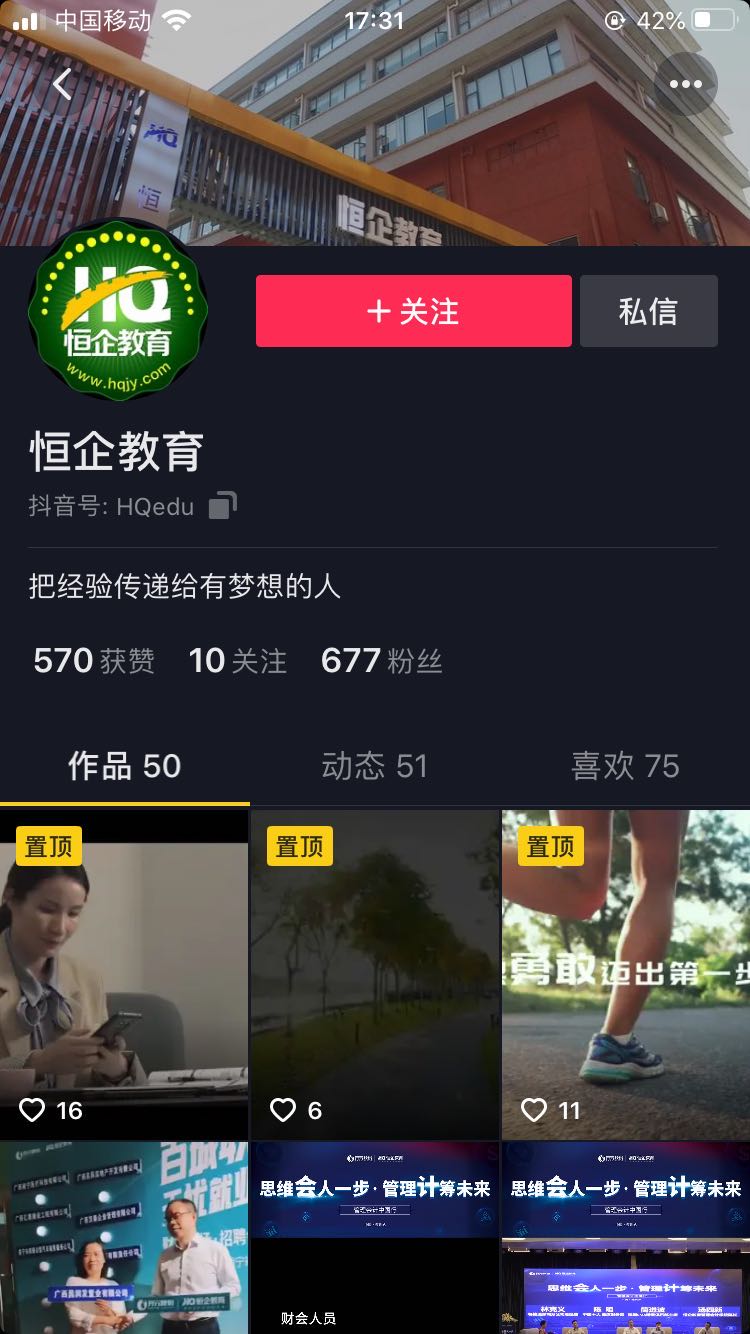Play the pinned video with 6 likes
Image resolution: width=750 pixels, height=1334 pixels.
[x=375, y=975]
